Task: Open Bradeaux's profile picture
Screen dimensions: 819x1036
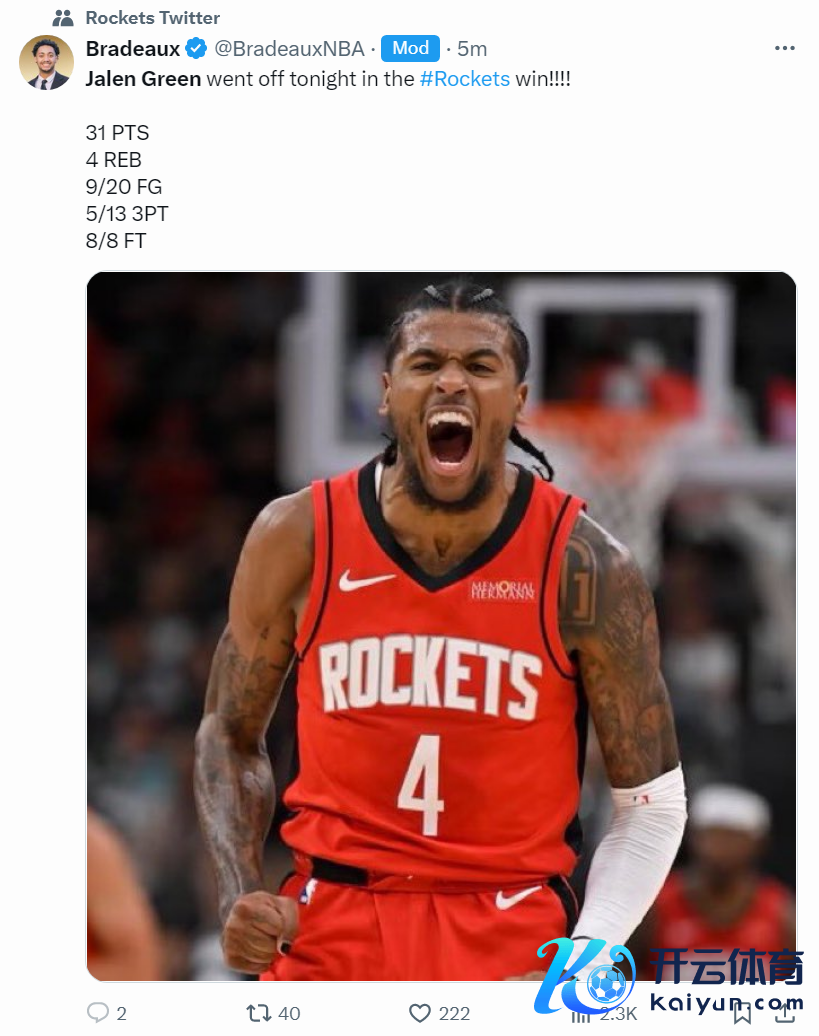Action: (x=46, y=62)
